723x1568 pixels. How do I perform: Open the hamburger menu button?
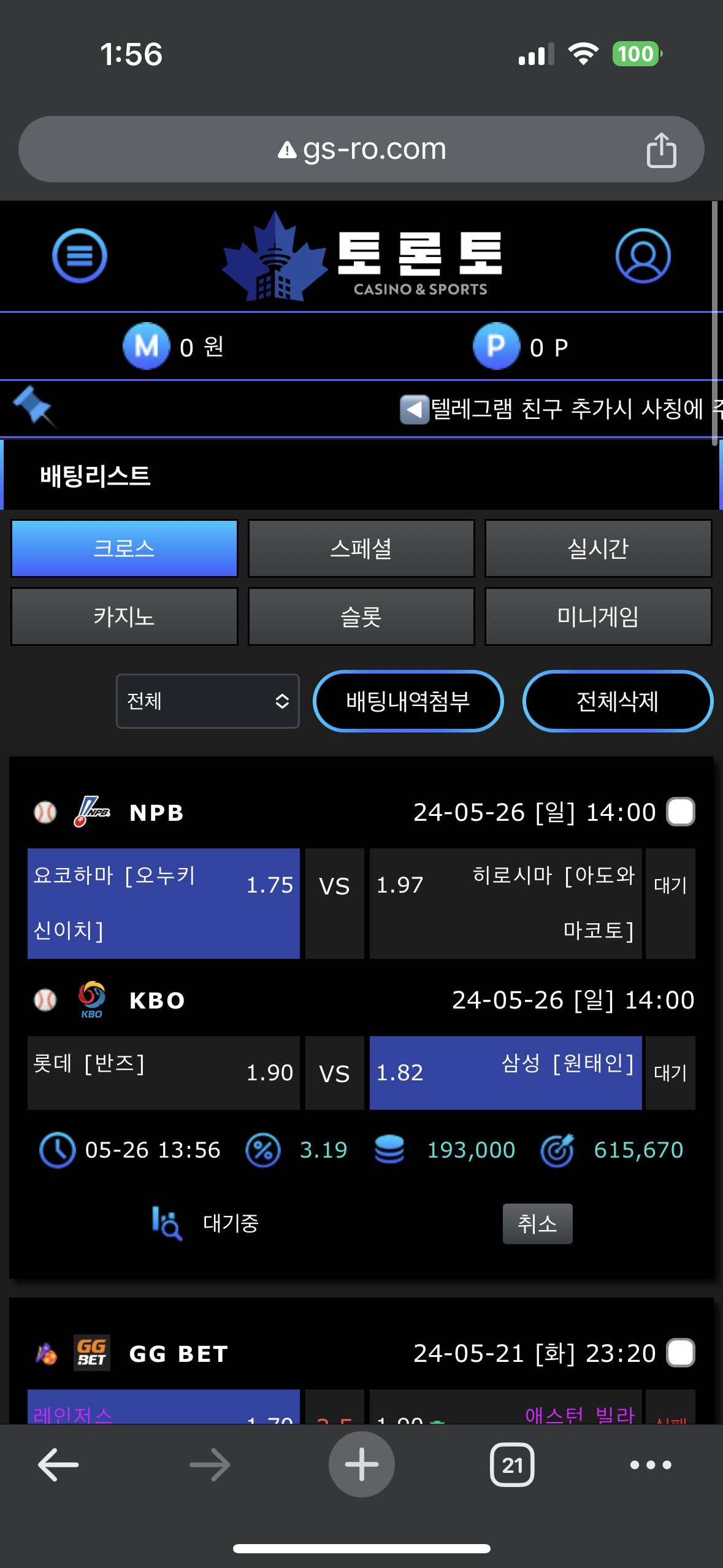[x=80, y=255]
